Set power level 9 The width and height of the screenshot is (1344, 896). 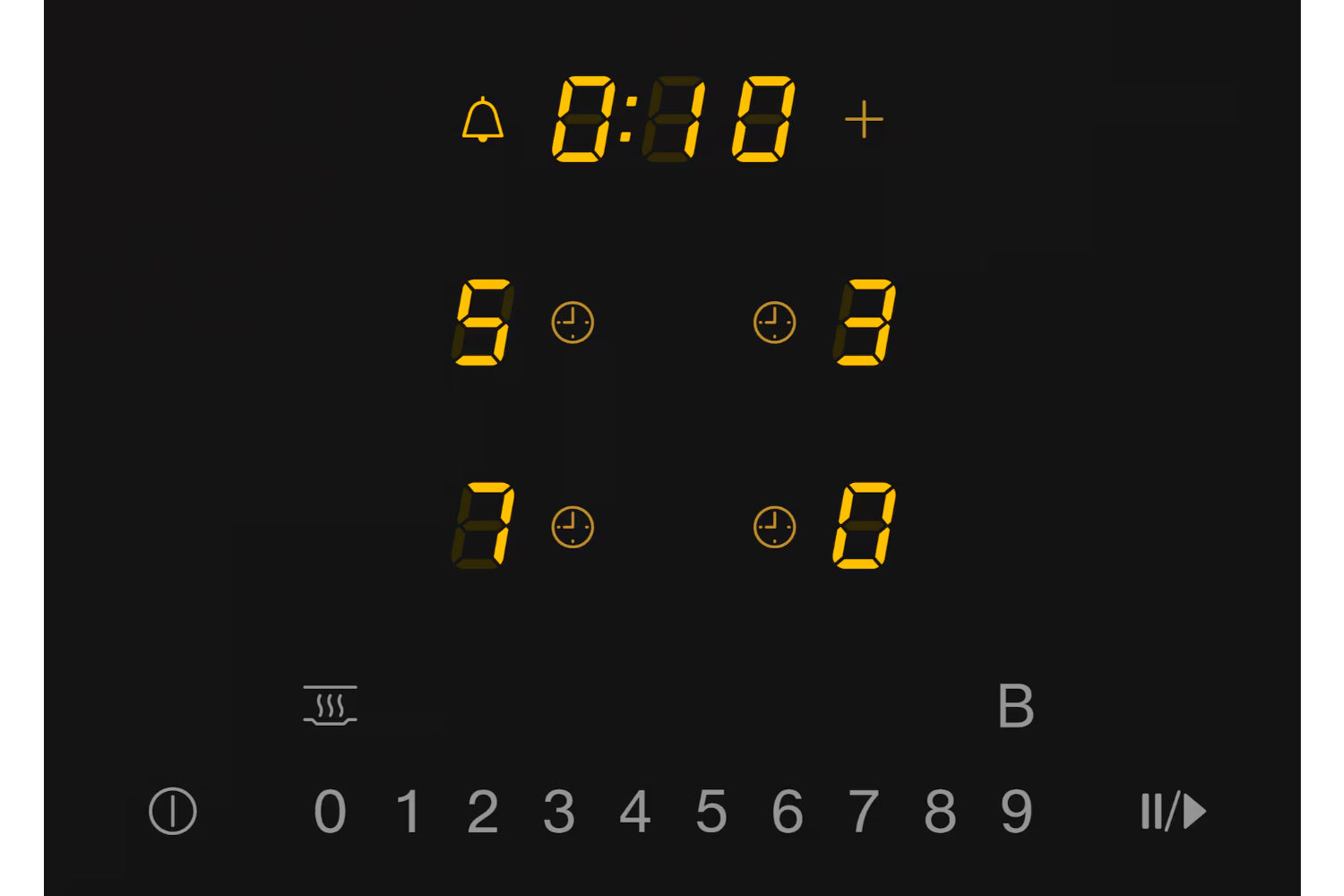[x=1016, y=812]
